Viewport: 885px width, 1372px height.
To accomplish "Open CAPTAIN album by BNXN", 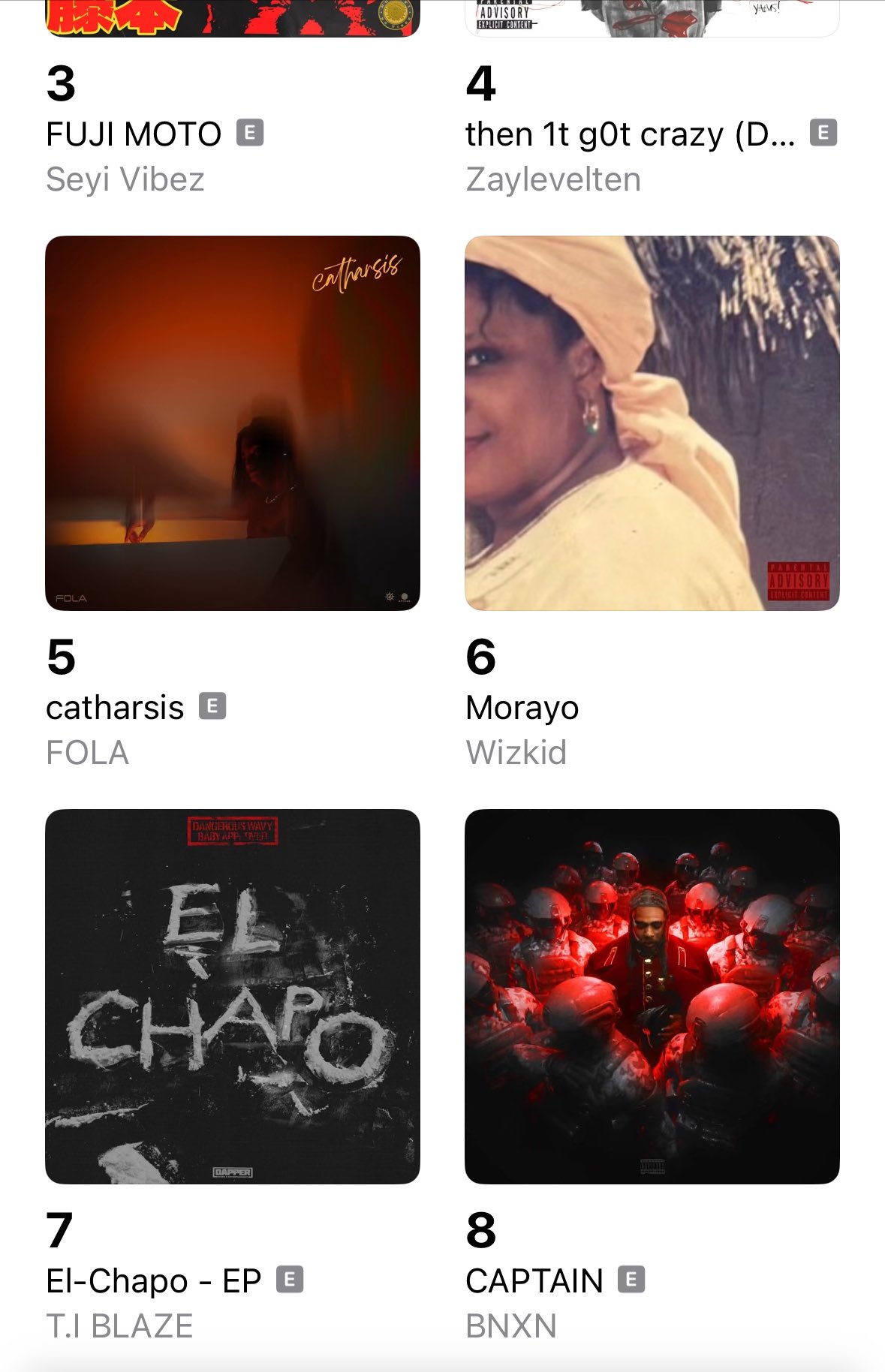I will pos(652,996).
